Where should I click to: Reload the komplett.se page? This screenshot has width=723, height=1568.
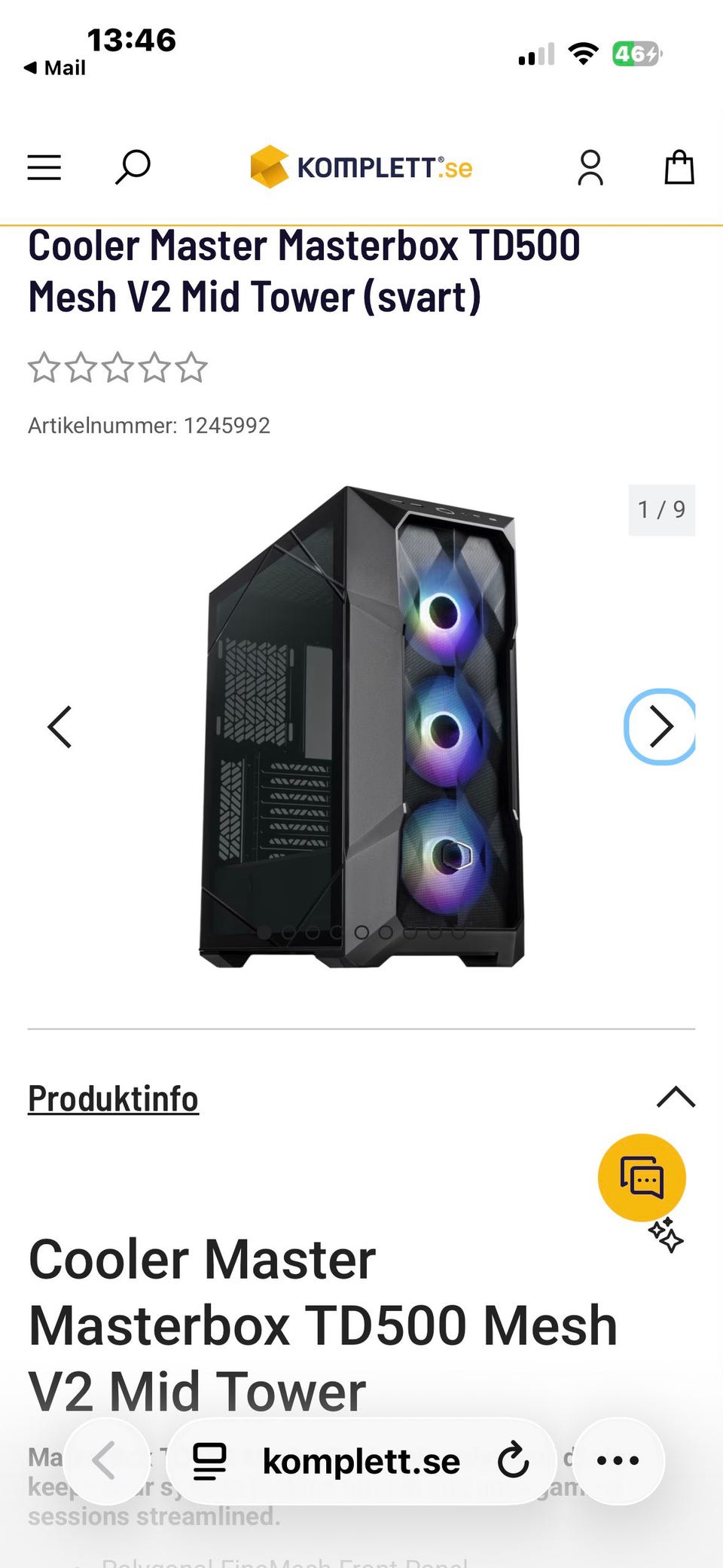[x=514, y=1461]
